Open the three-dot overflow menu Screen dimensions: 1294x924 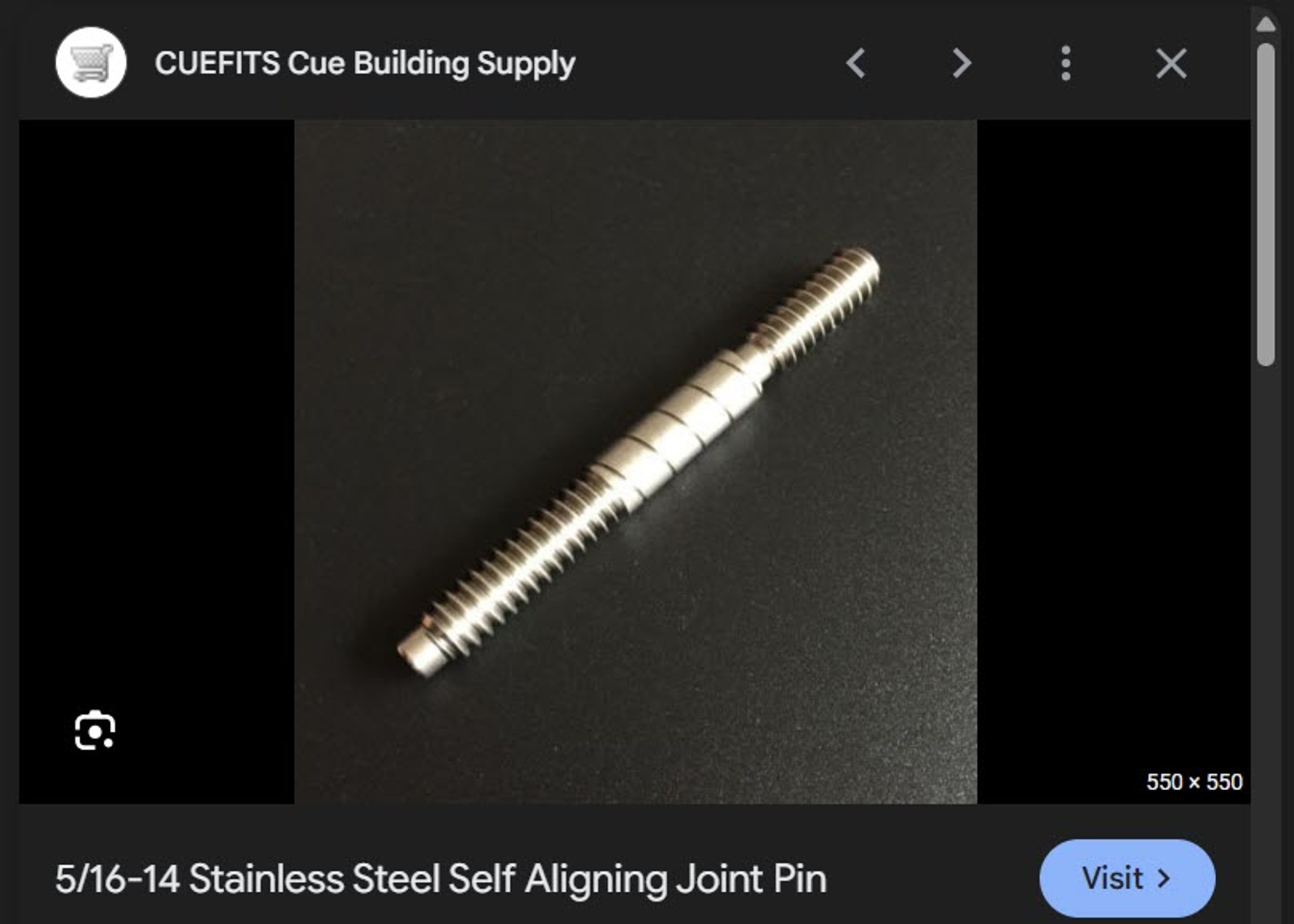1066,63
